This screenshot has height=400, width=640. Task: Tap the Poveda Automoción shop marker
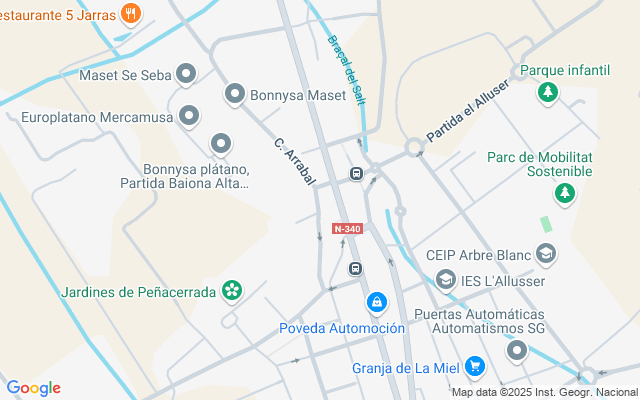tap(377, 304)
